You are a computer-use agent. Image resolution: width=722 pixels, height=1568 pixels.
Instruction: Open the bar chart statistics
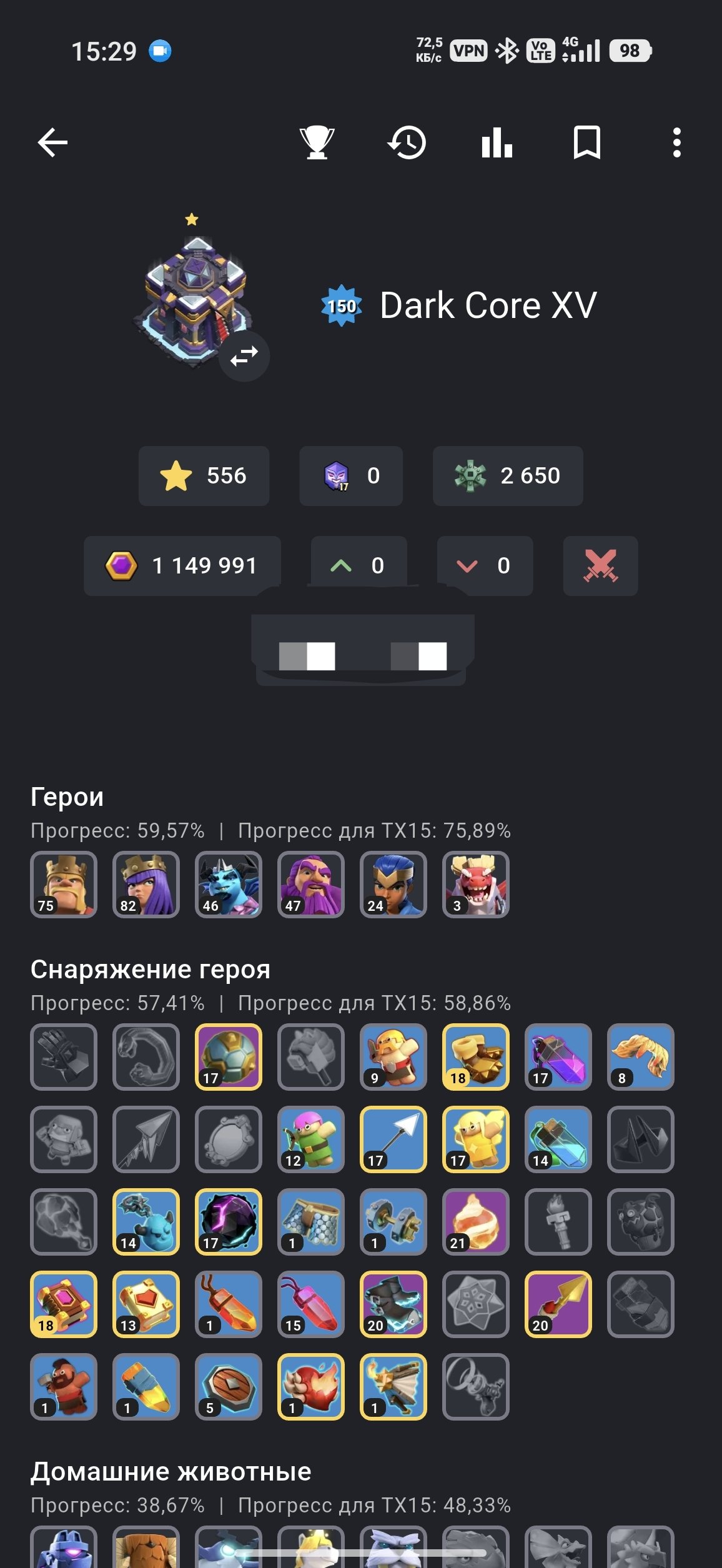pos(497,142)
